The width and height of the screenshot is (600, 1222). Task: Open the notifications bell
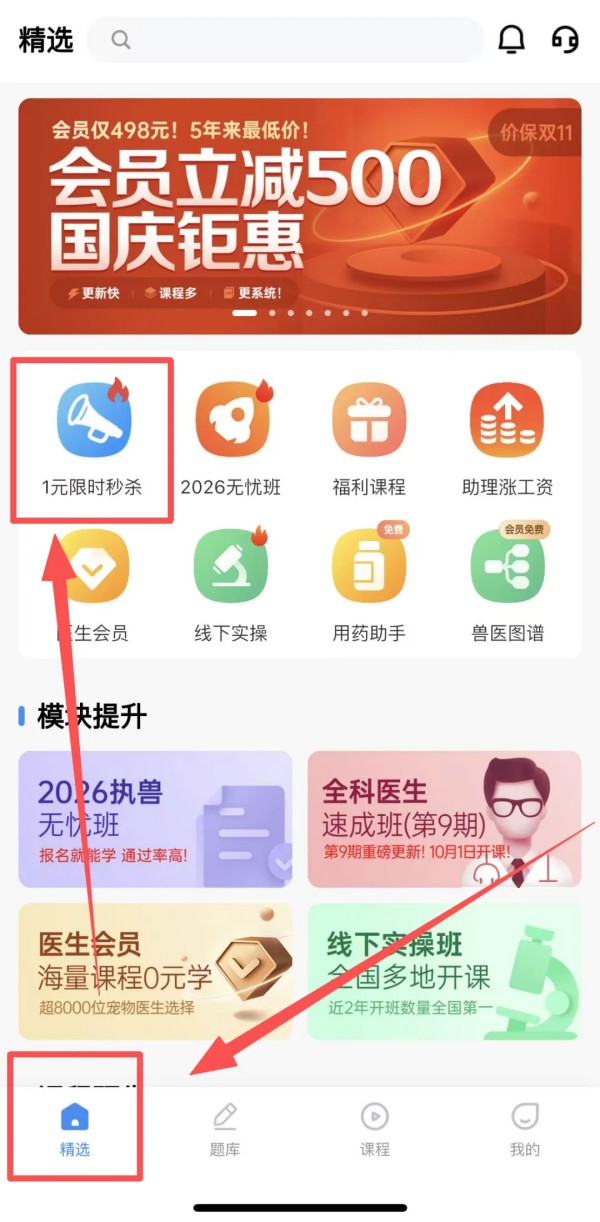(x=511, y=40)
